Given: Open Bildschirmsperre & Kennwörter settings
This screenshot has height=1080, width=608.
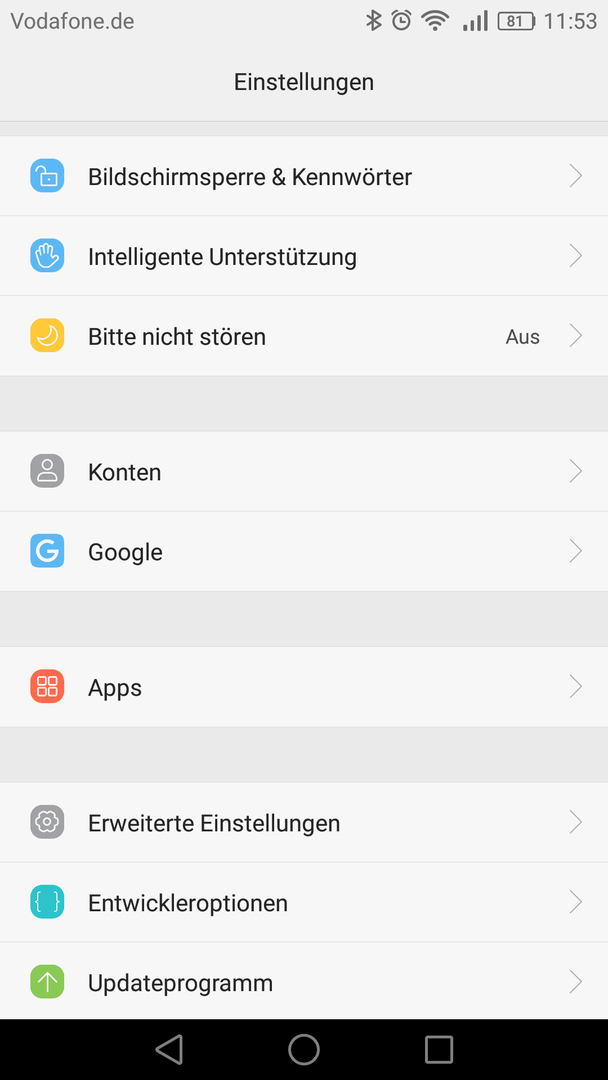Looking at the screenshot, I should coord(304,176).
